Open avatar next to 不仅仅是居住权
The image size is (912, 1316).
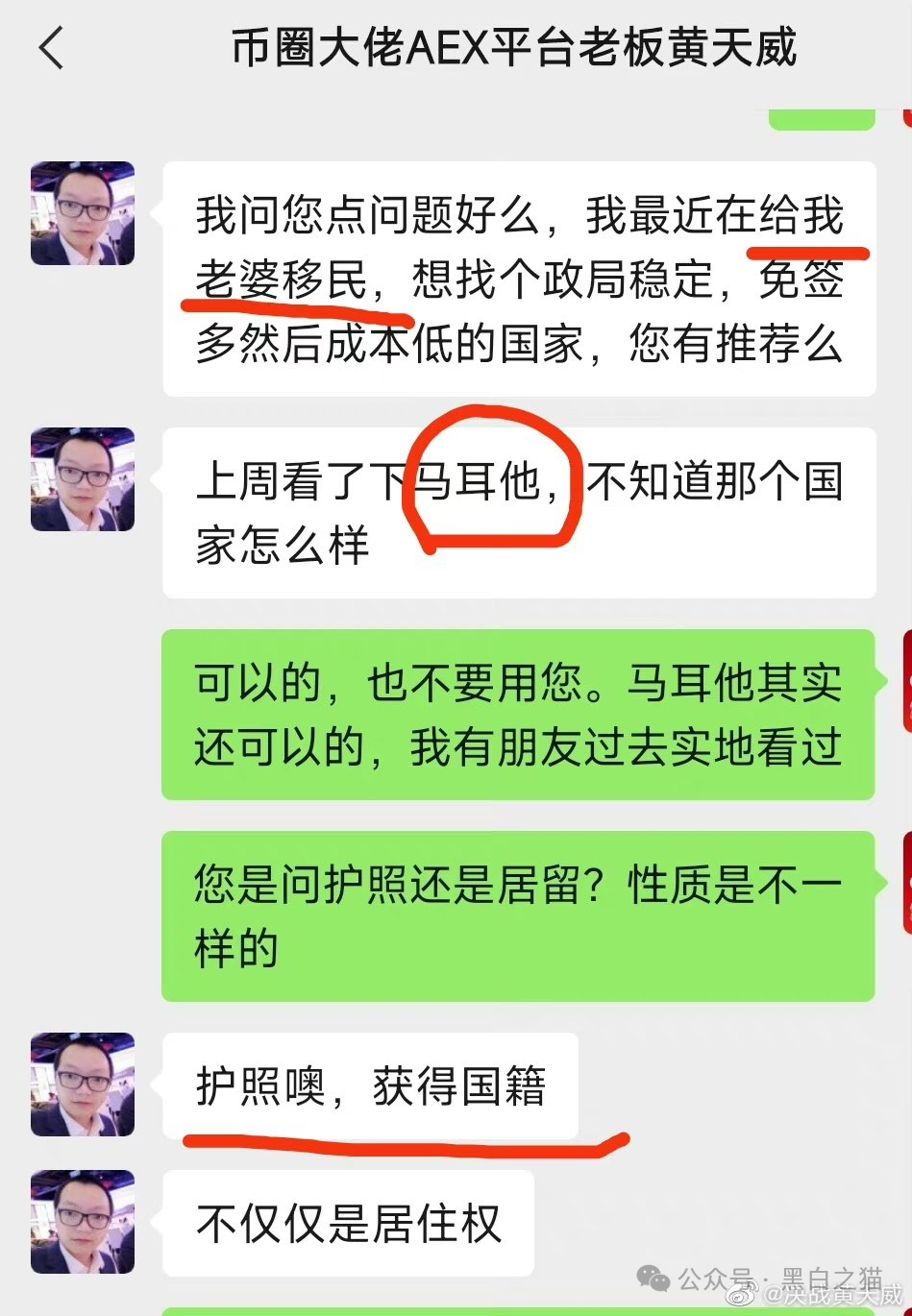83,1222
